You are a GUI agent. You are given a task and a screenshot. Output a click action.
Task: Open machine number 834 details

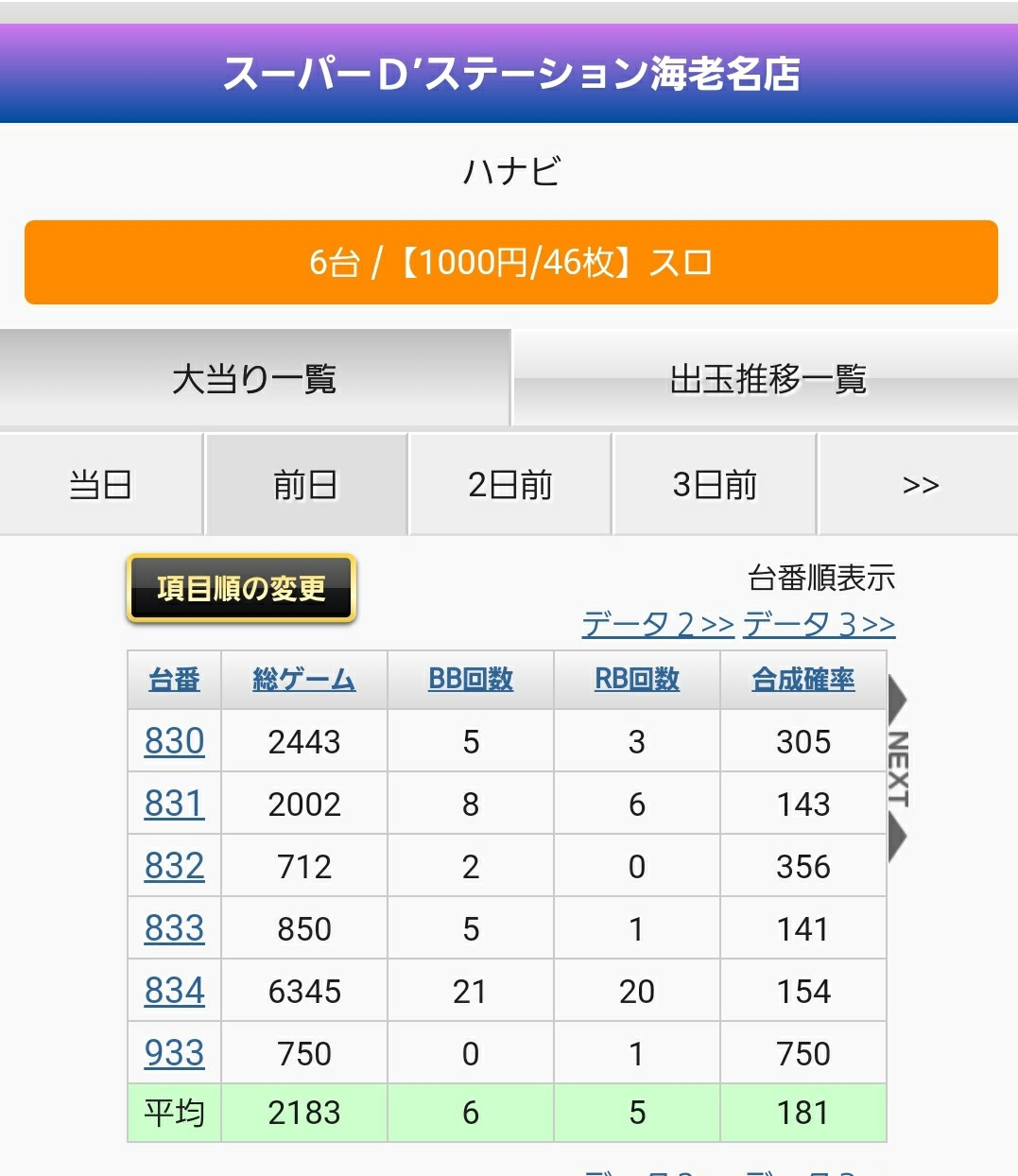[x=172, y=990]
